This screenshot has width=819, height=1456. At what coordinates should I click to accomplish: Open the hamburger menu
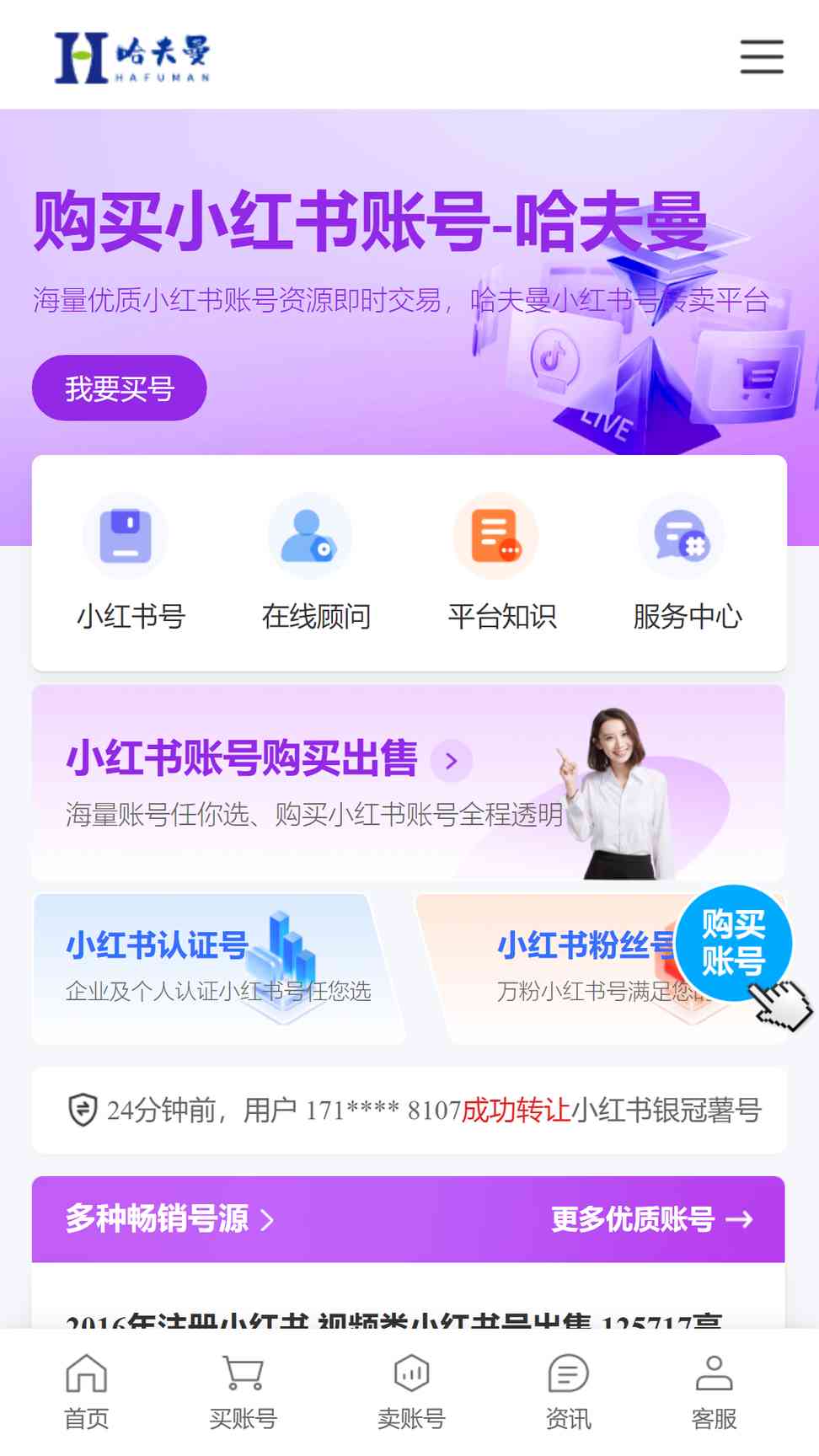click(x=762, y=56)
